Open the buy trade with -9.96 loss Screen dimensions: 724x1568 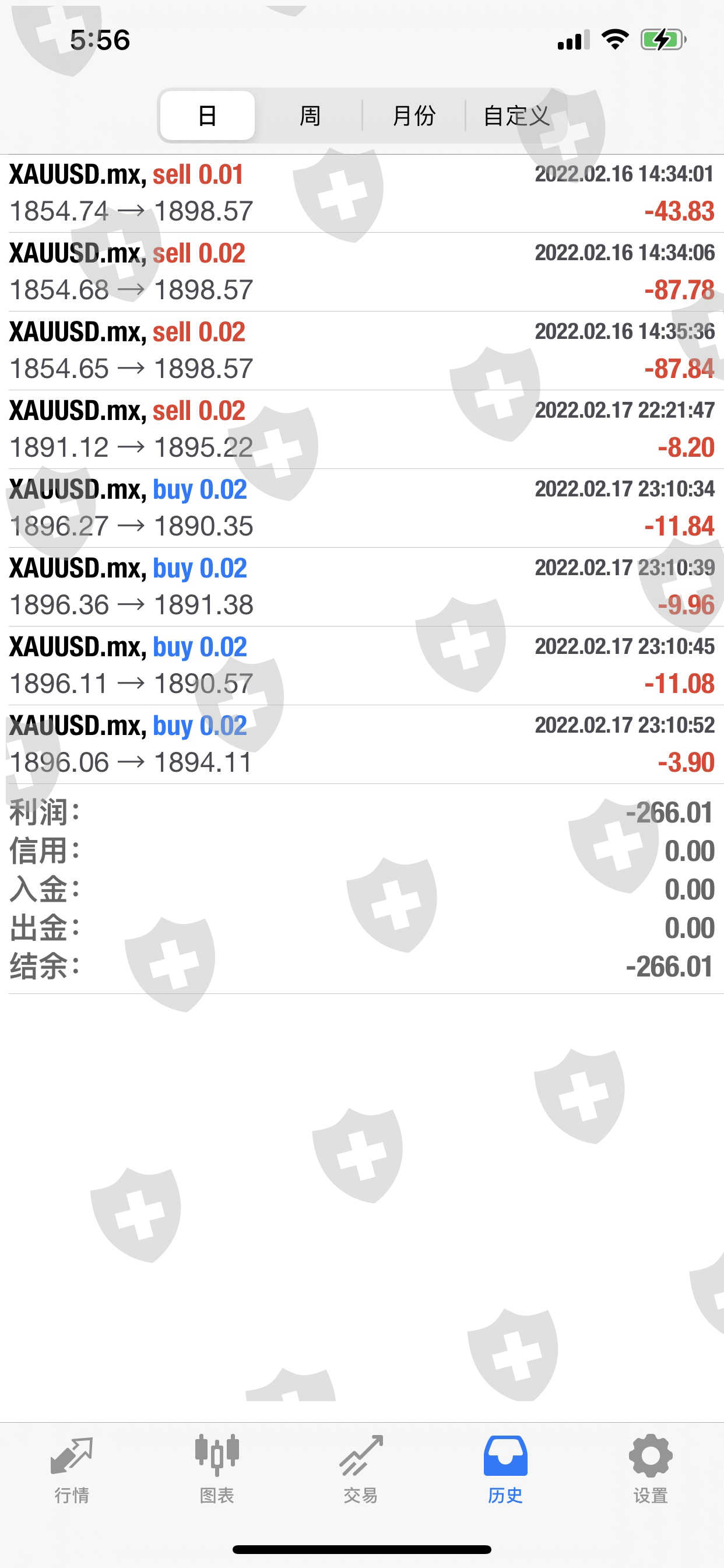[361, 587]
